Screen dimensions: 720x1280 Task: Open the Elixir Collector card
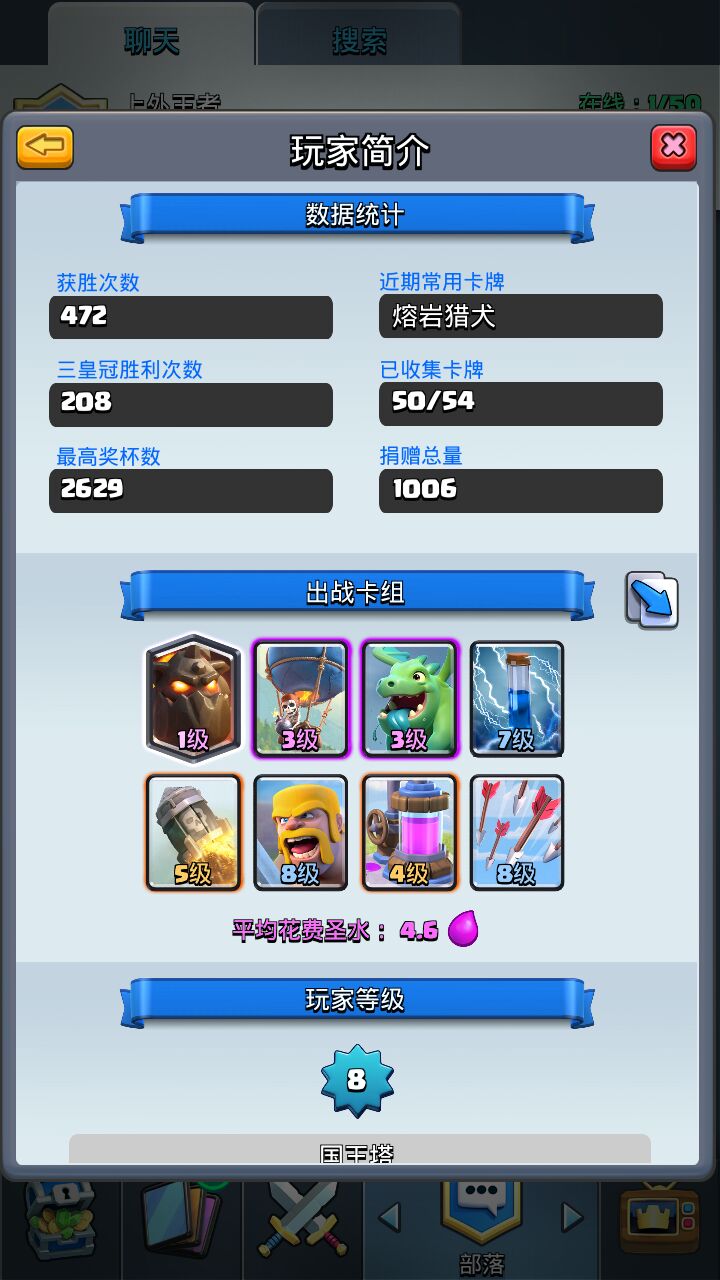point(409,832)
